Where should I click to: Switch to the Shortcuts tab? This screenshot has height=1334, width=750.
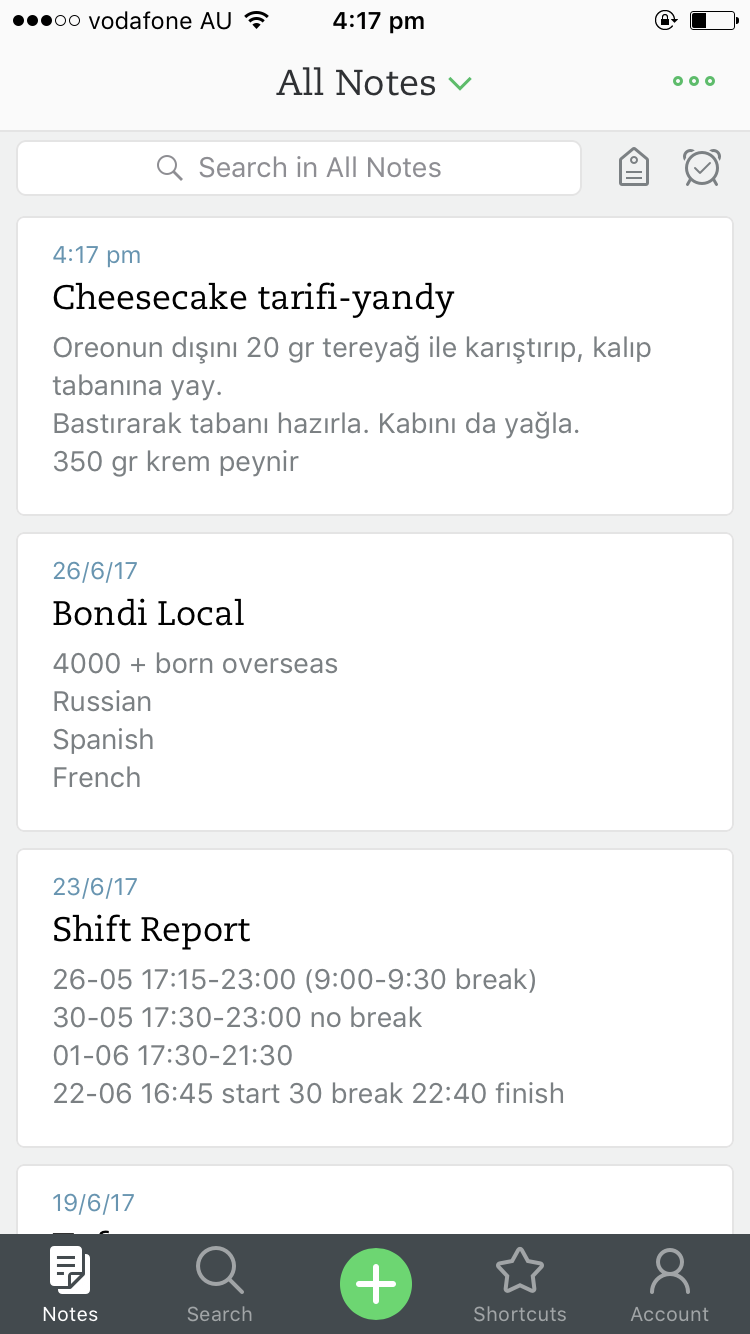[x=520, y=1286]
